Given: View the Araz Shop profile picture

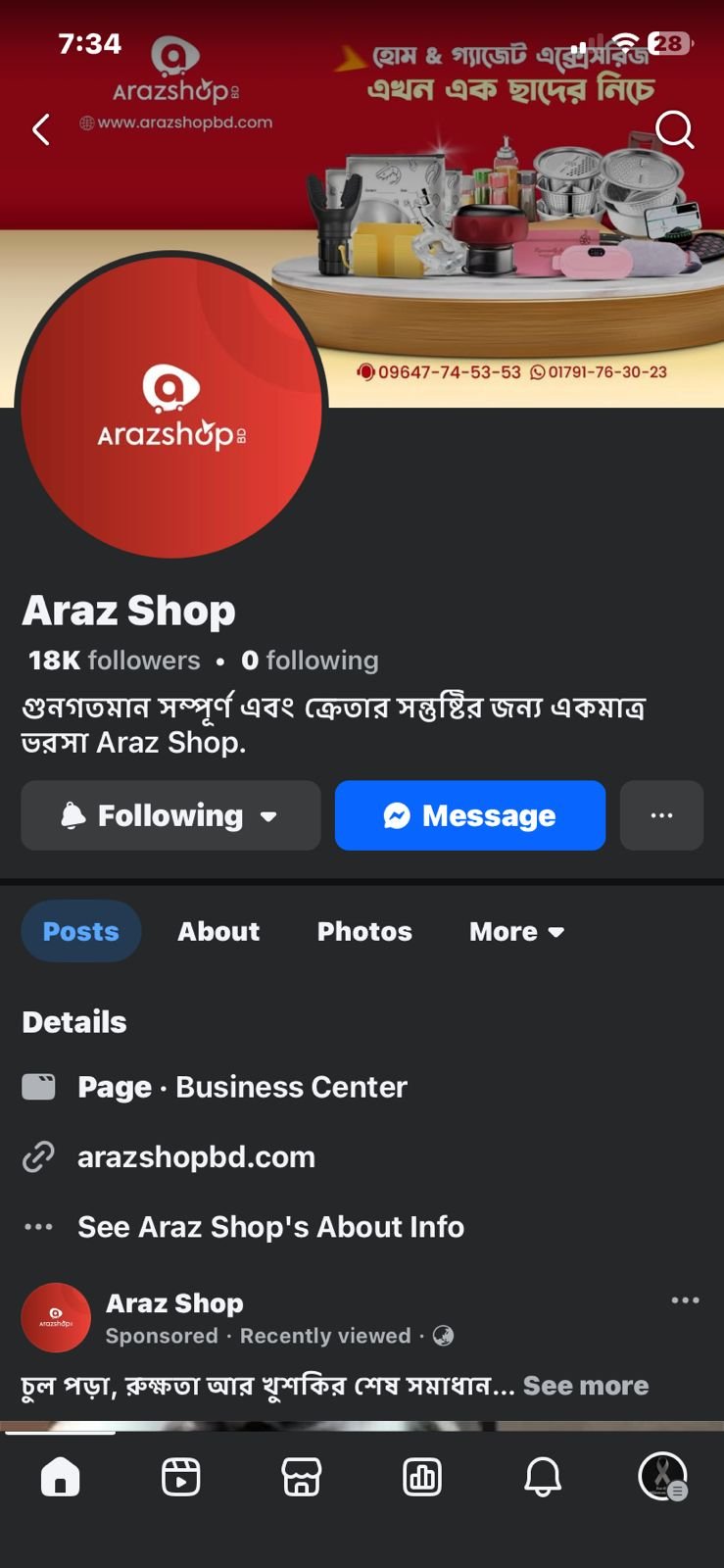Looking at the screenshot, I should [171, 407].
